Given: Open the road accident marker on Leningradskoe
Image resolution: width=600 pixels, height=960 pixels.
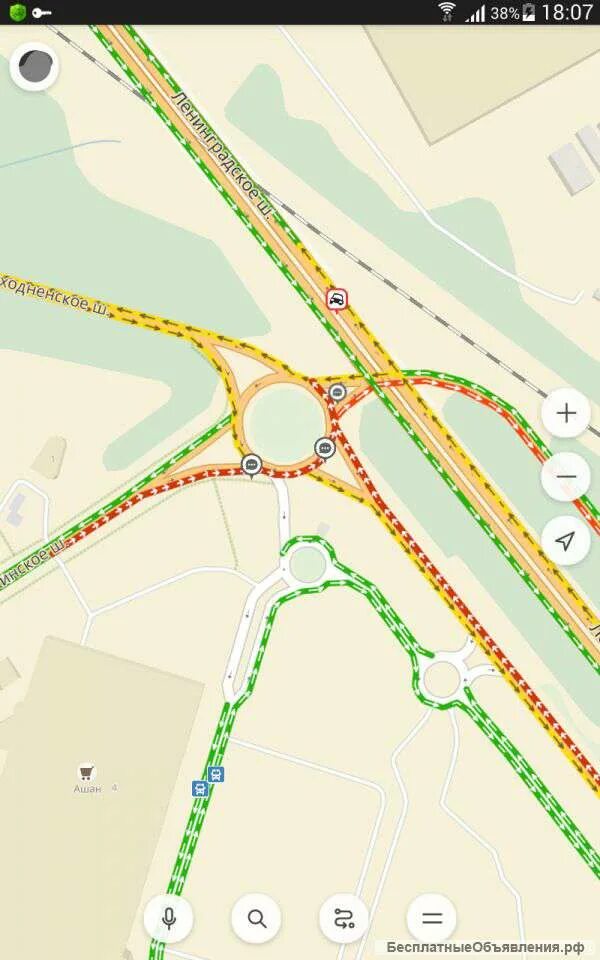Looking at the screenshot, I should coord(337,298).
